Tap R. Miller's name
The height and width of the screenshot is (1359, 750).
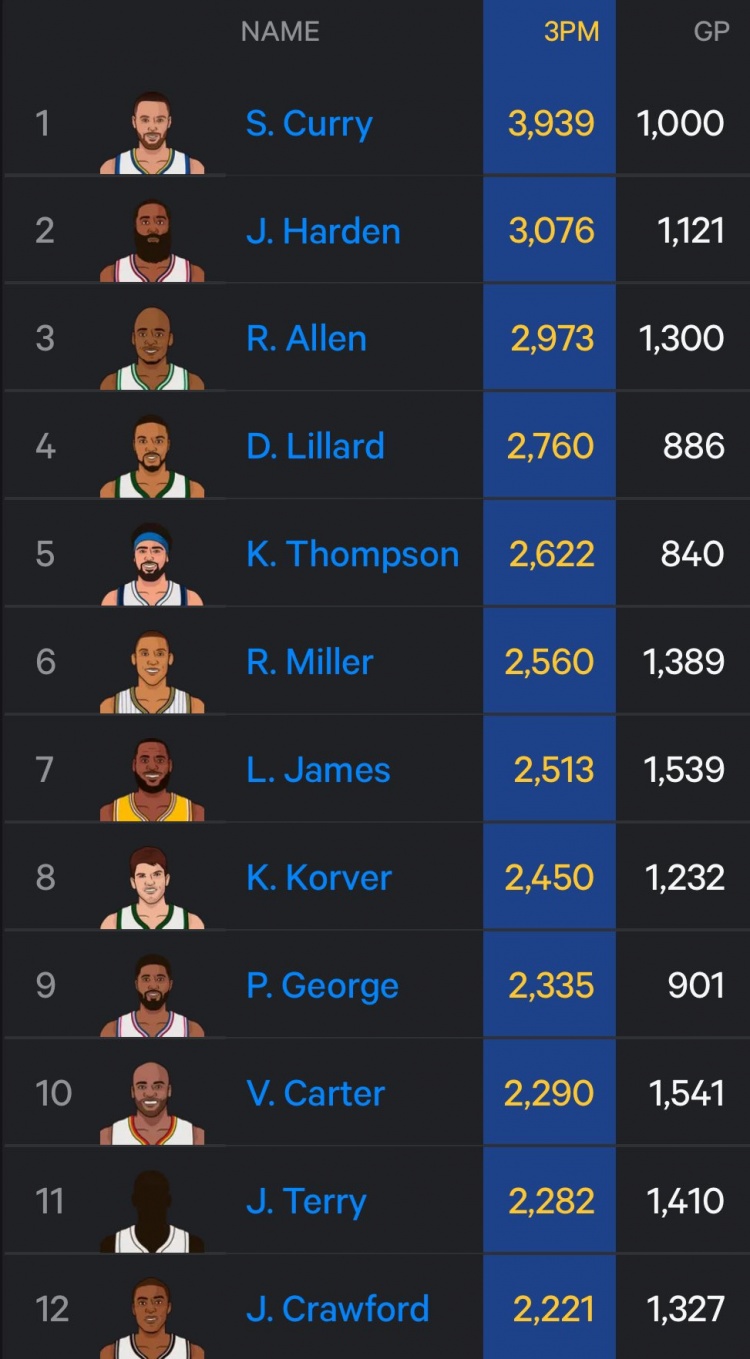pyautogui.click(x=310, y=662)
